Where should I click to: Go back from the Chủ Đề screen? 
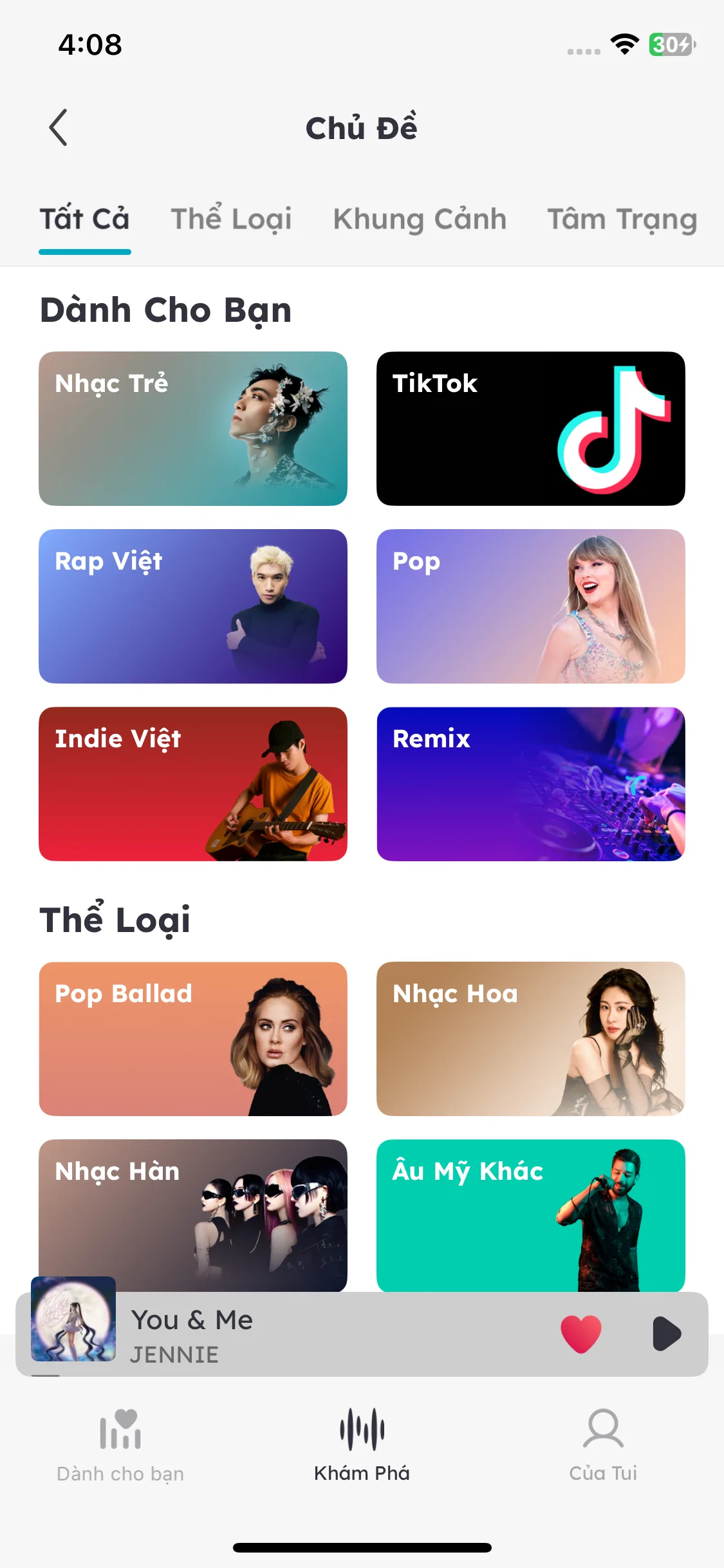pos(58,127)
